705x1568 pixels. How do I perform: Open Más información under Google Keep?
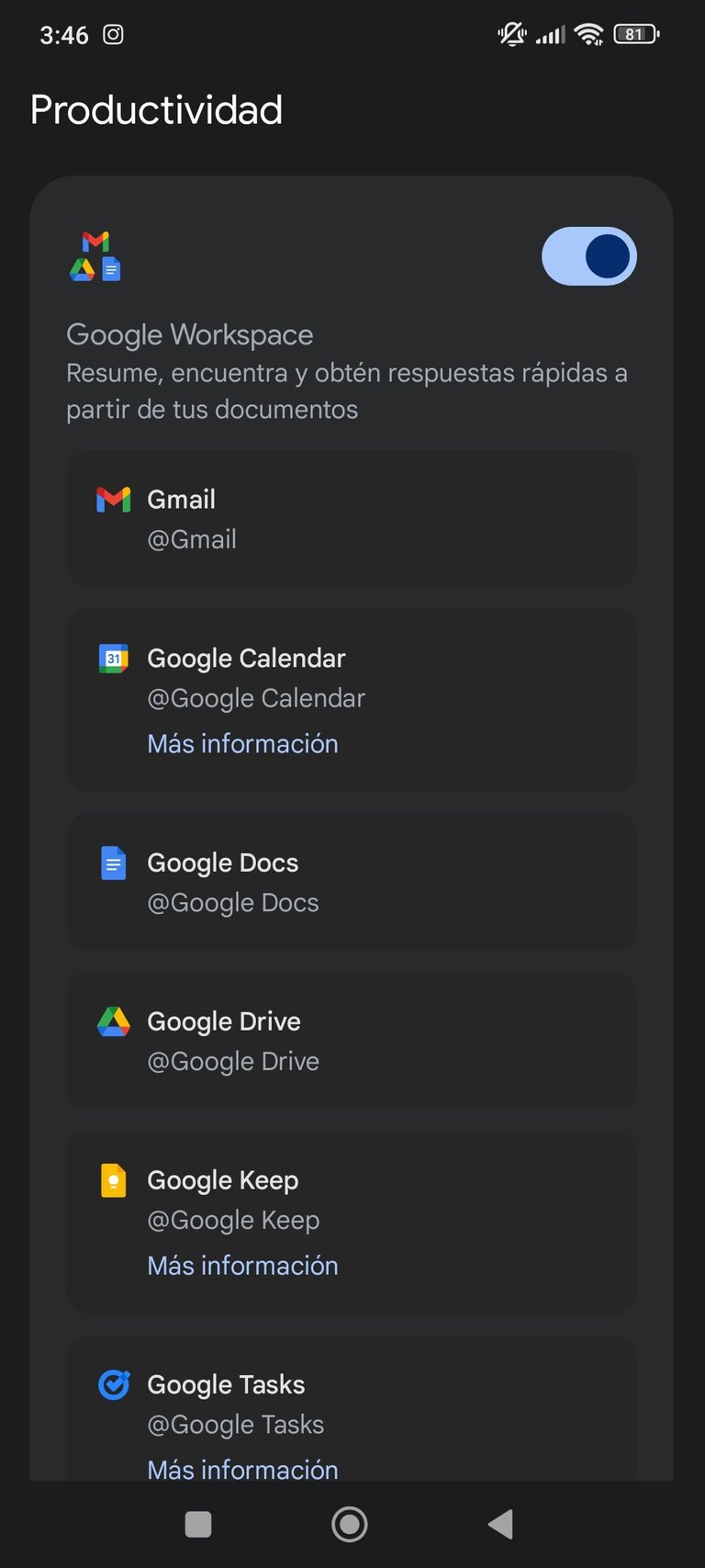(x=242, y=1265)
